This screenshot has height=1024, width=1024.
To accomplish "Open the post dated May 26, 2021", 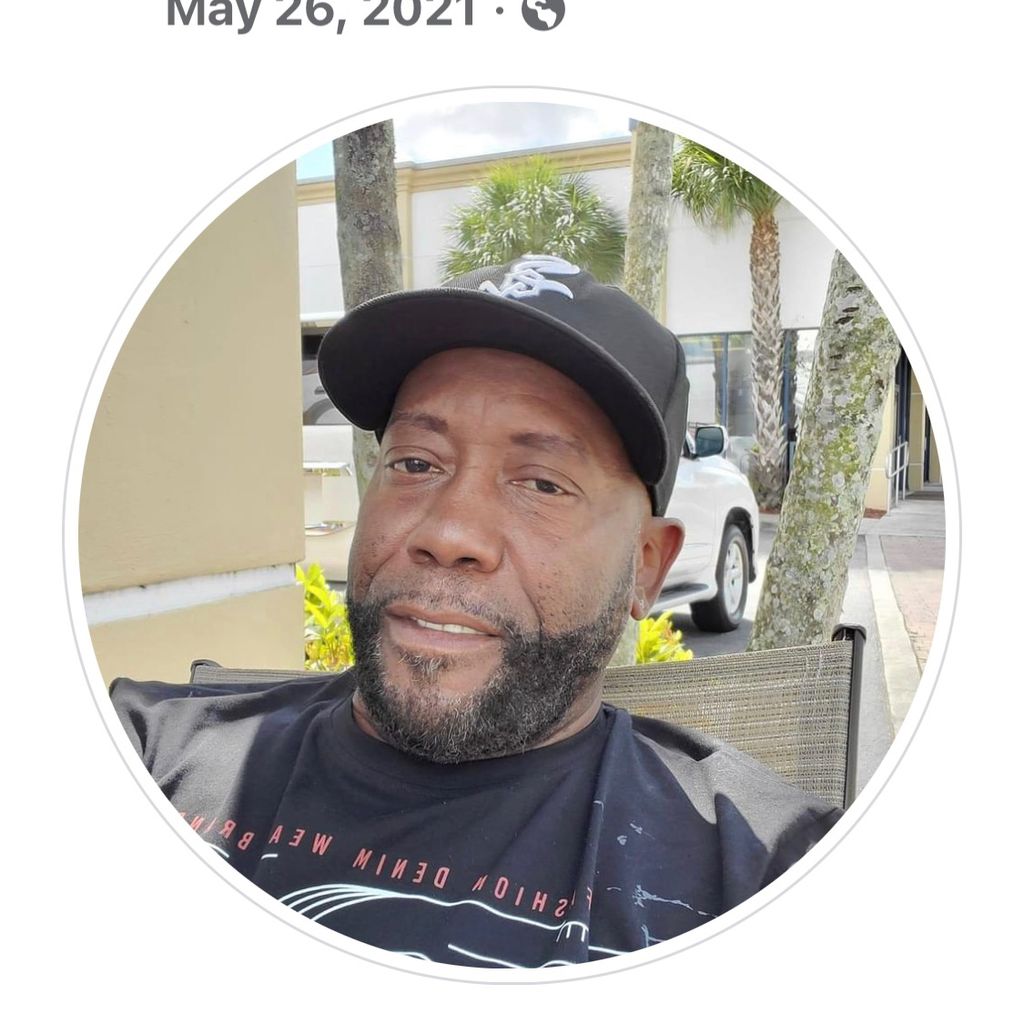I will tap(320, 12).
